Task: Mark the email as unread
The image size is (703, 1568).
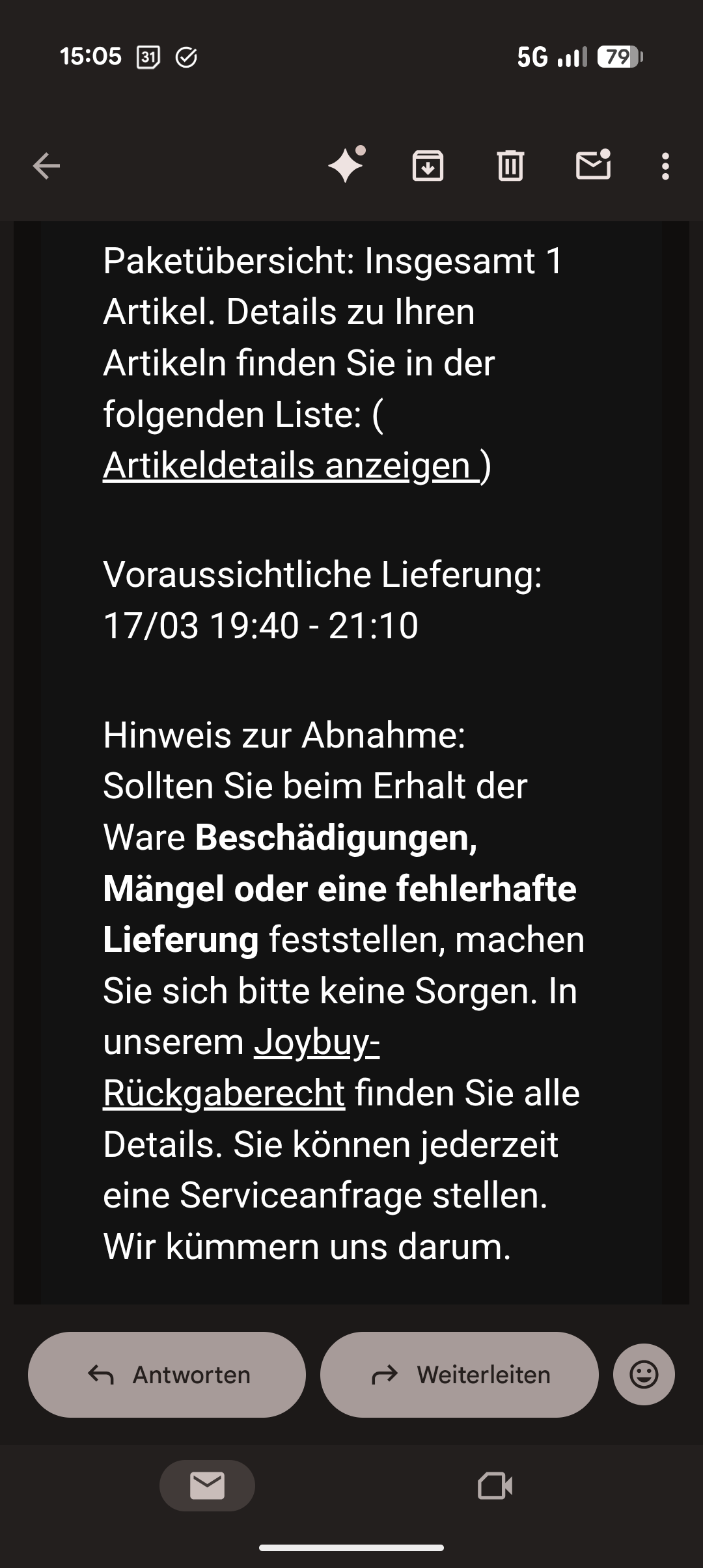Action: point(593,165)
